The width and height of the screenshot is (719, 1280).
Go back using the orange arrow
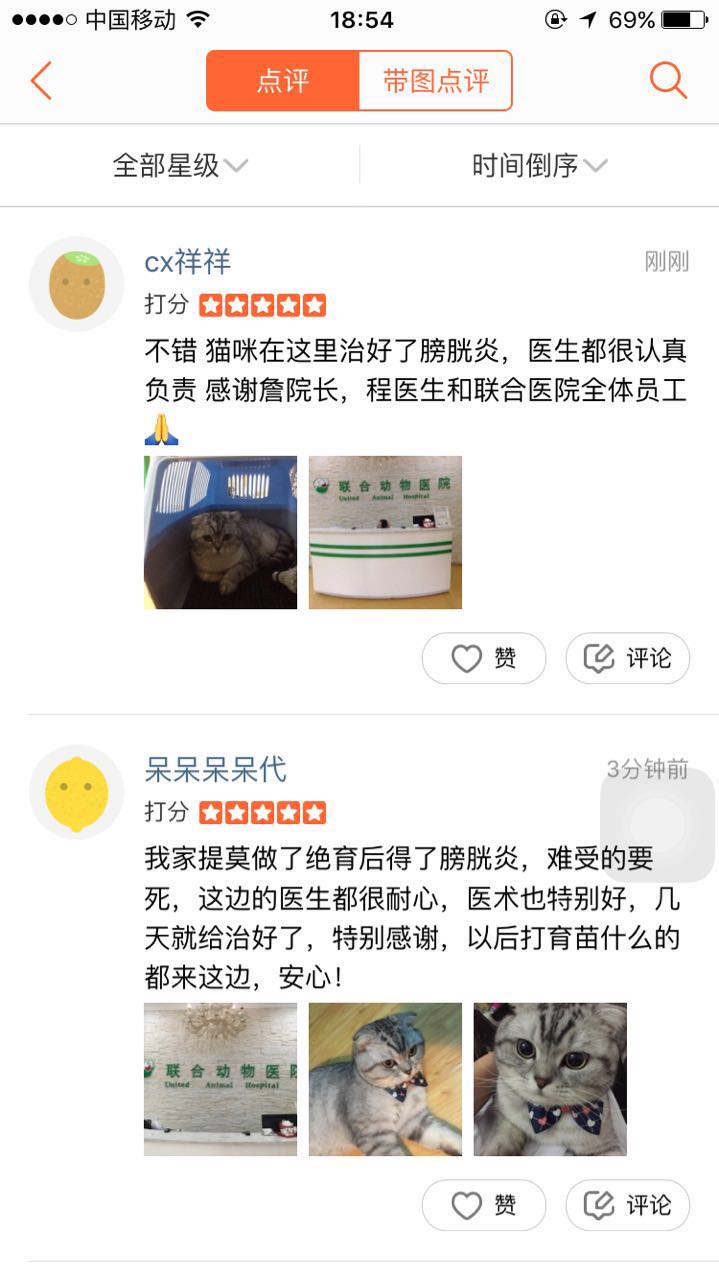[41, 81]
